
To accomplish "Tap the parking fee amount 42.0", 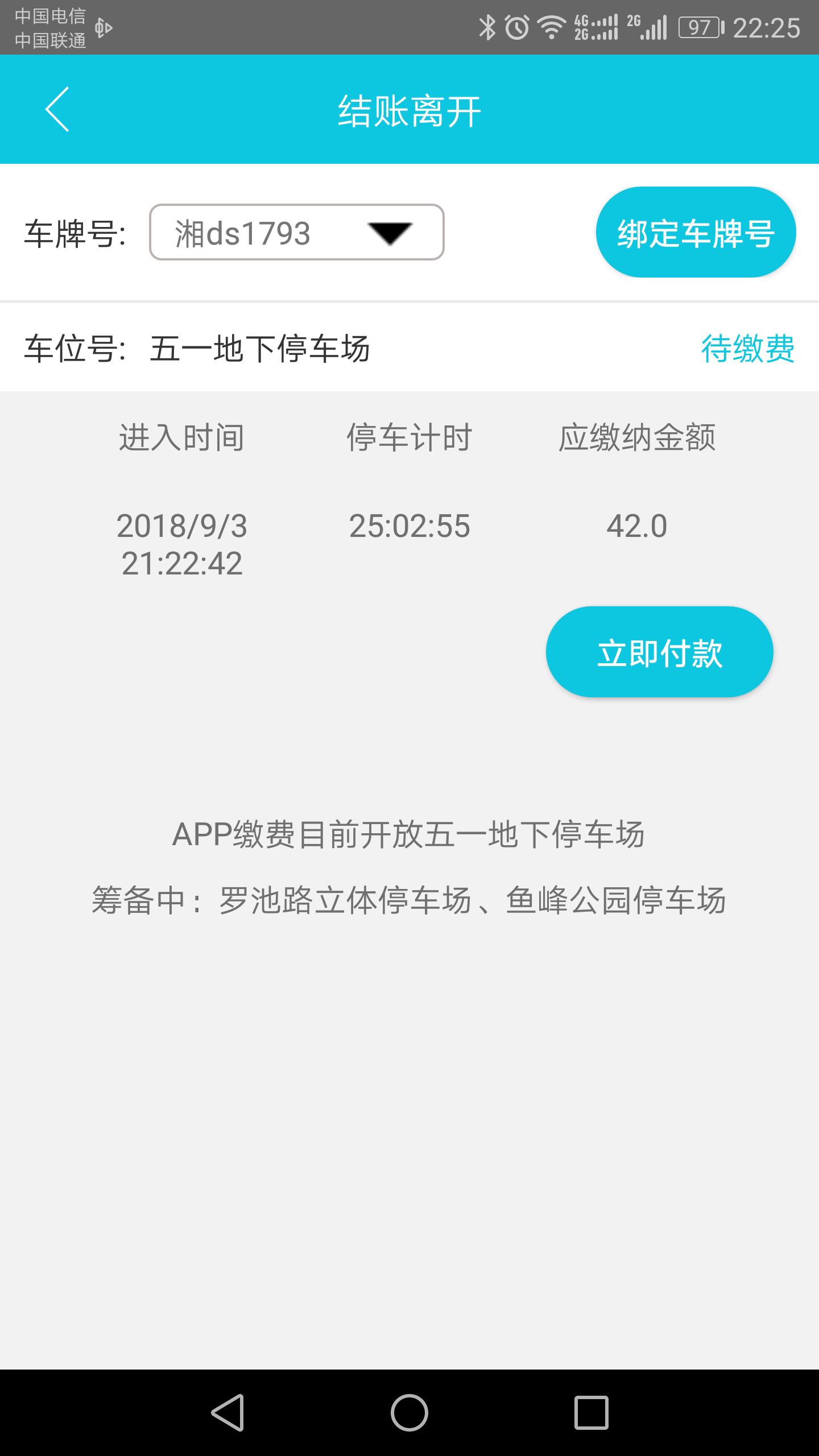I will (x=636, y=527).
